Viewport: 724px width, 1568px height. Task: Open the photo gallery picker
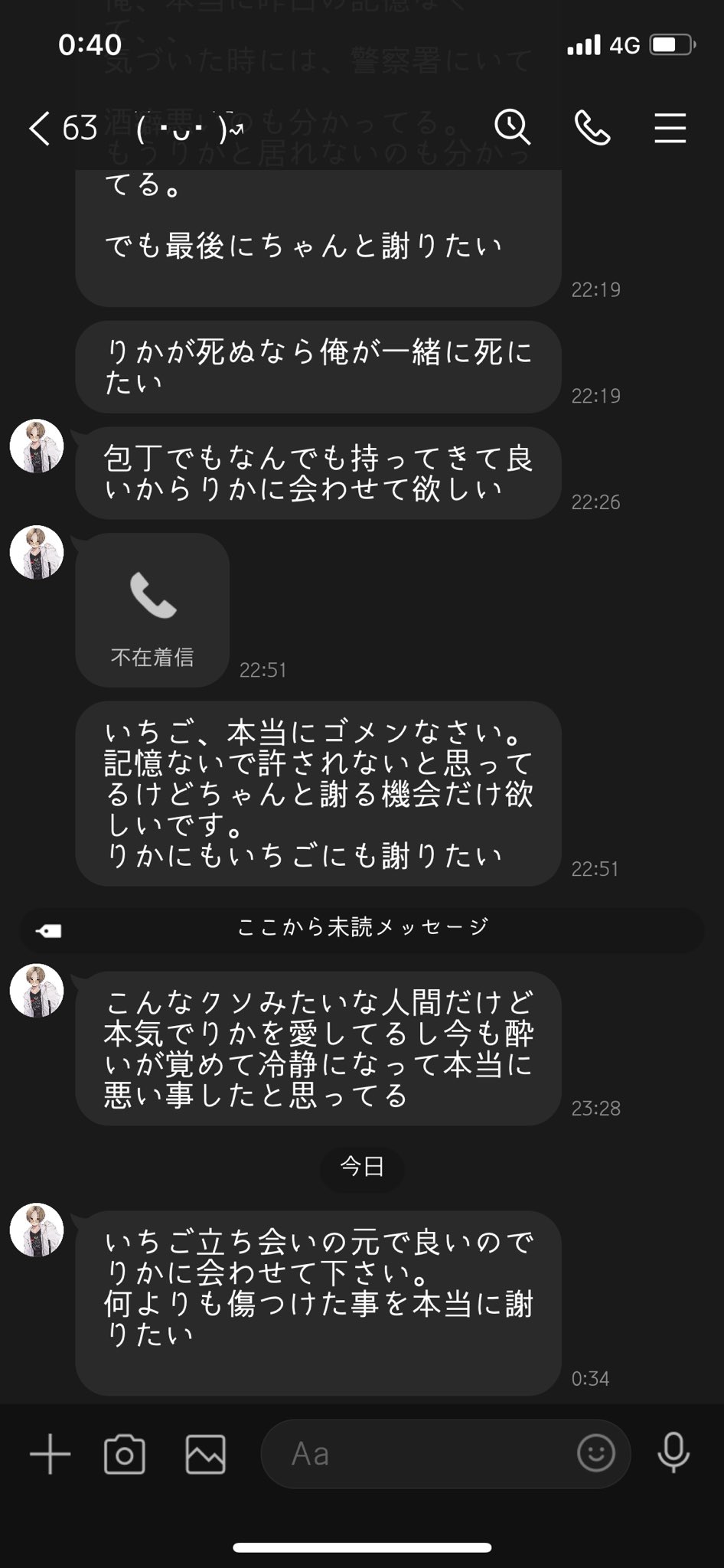coord(206,1454)
